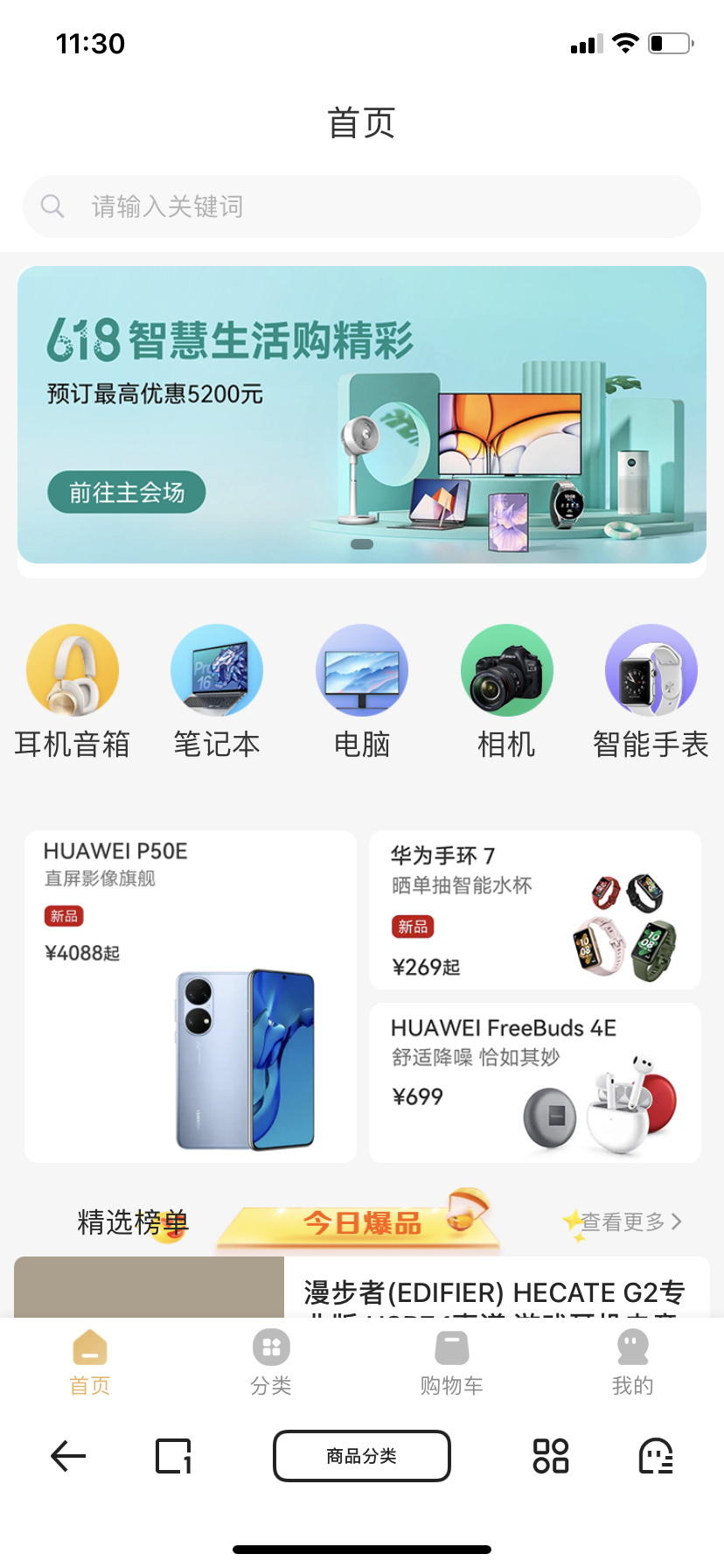Switch to the 分类 tab

[271, 1361]
